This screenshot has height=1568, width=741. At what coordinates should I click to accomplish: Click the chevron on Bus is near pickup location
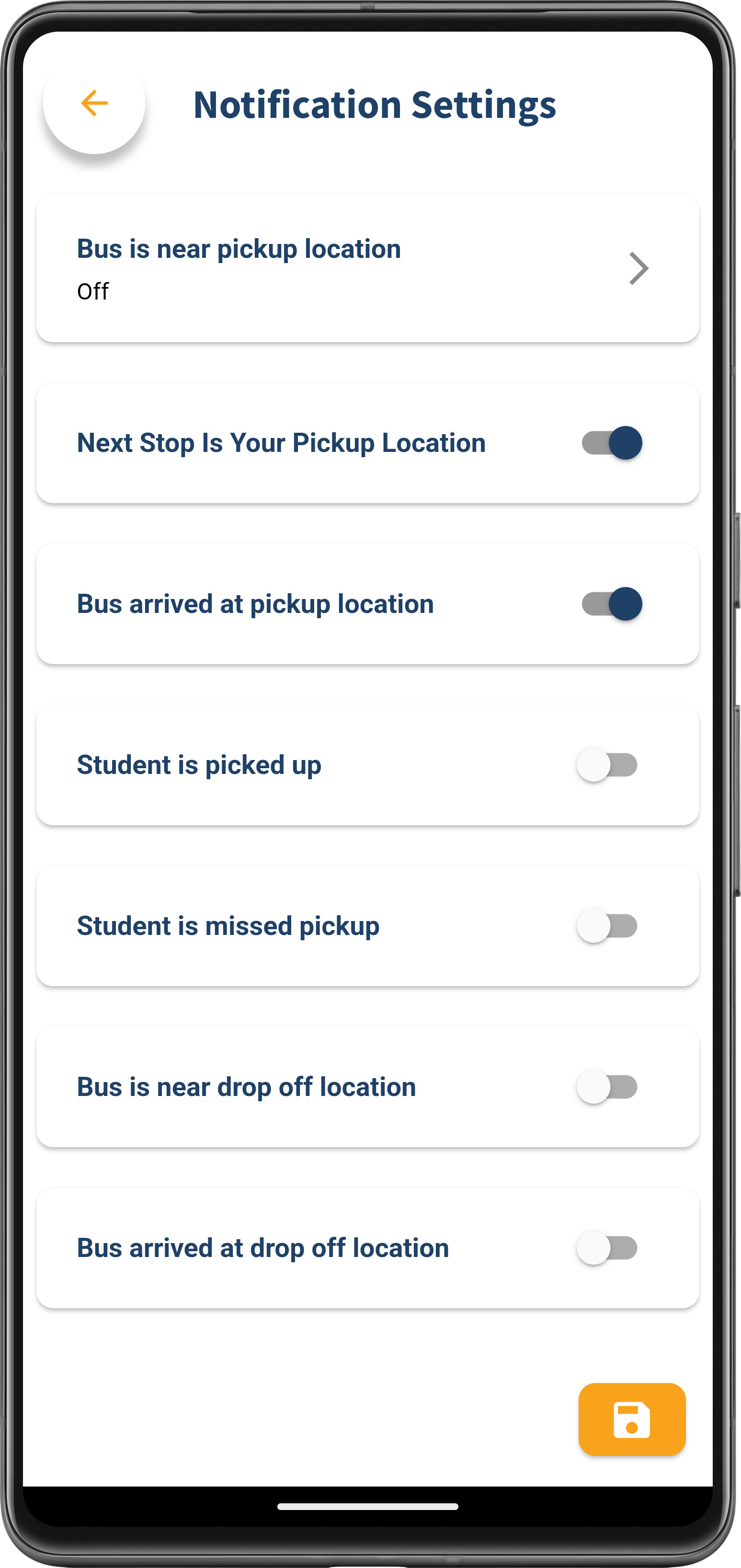639,268
